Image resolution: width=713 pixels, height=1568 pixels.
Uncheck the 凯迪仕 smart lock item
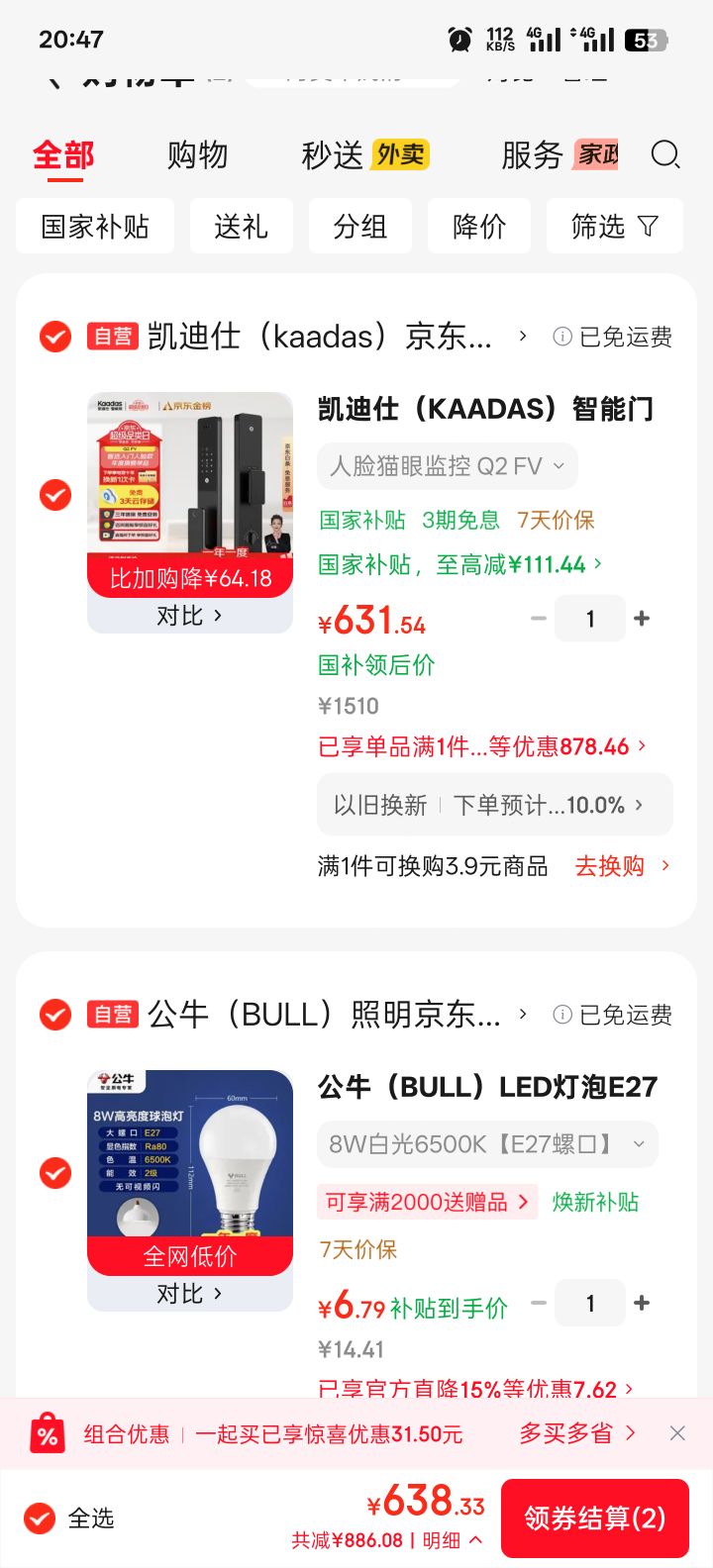click(x=55, y=494)
